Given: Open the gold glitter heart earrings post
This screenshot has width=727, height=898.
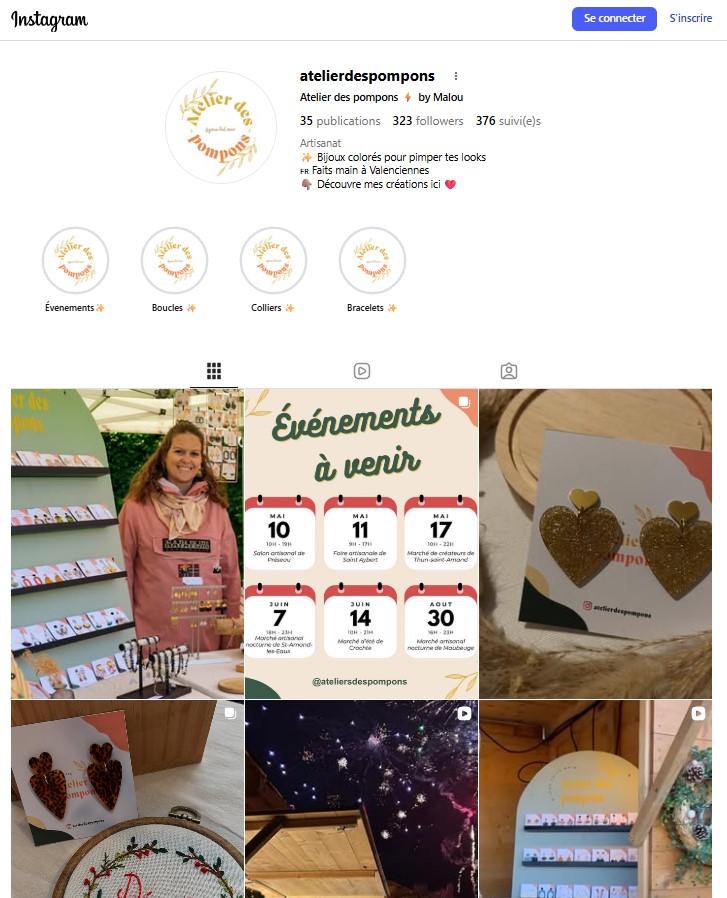Looking at the screenshot, I should point(595,543).
